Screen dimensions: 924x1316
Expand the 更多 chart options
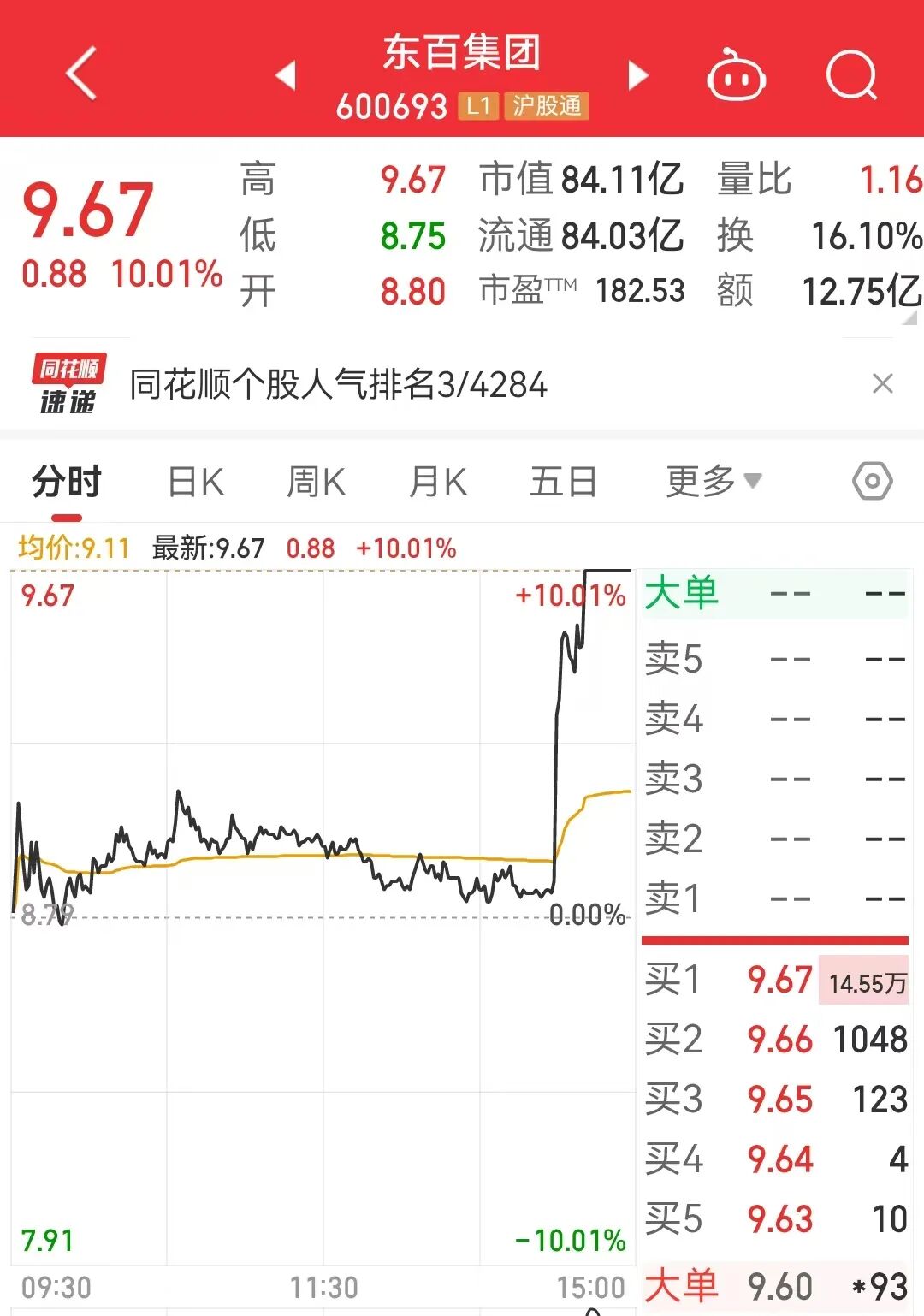tap(713, 482)
